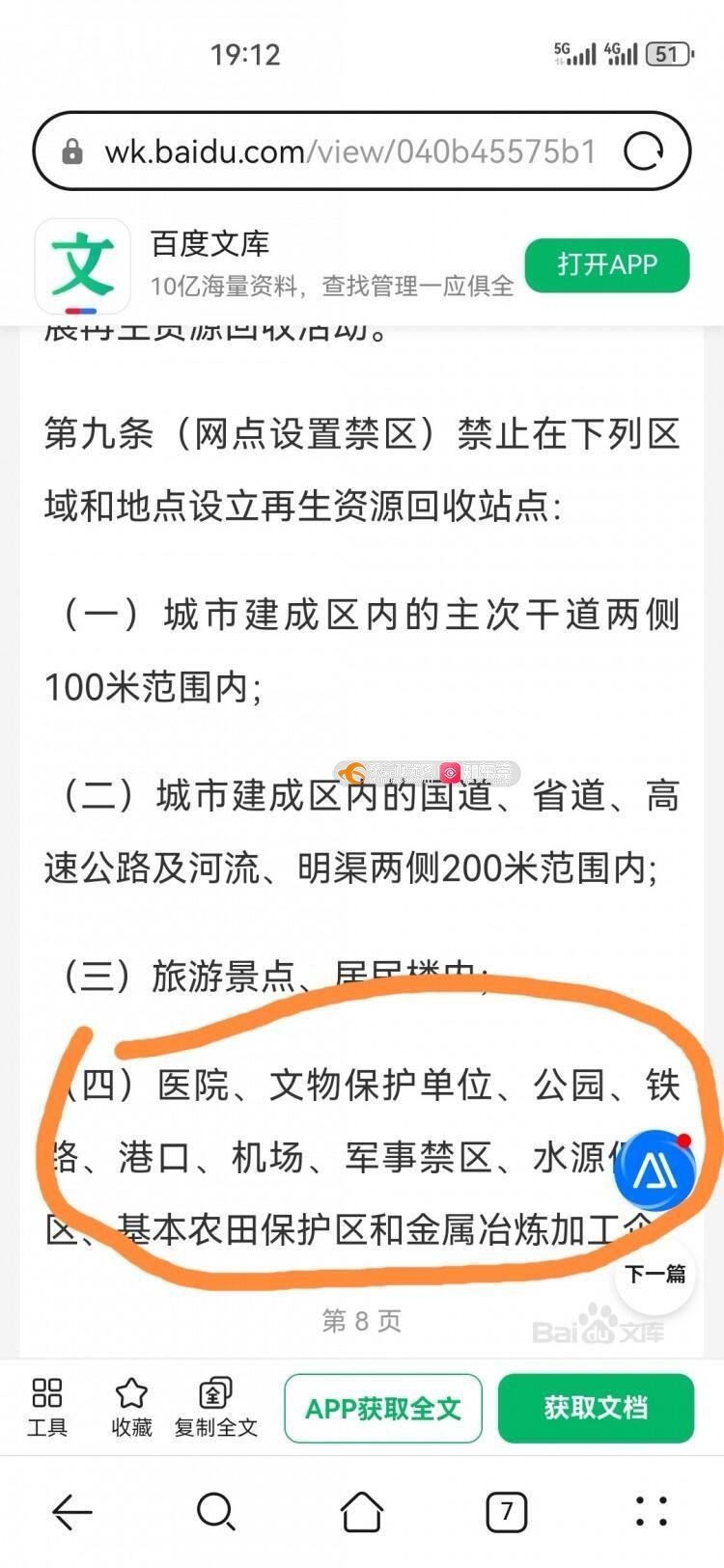Tap 复制全文 to copy full text
This screenshot has width=724, height=1568.
215,1408
